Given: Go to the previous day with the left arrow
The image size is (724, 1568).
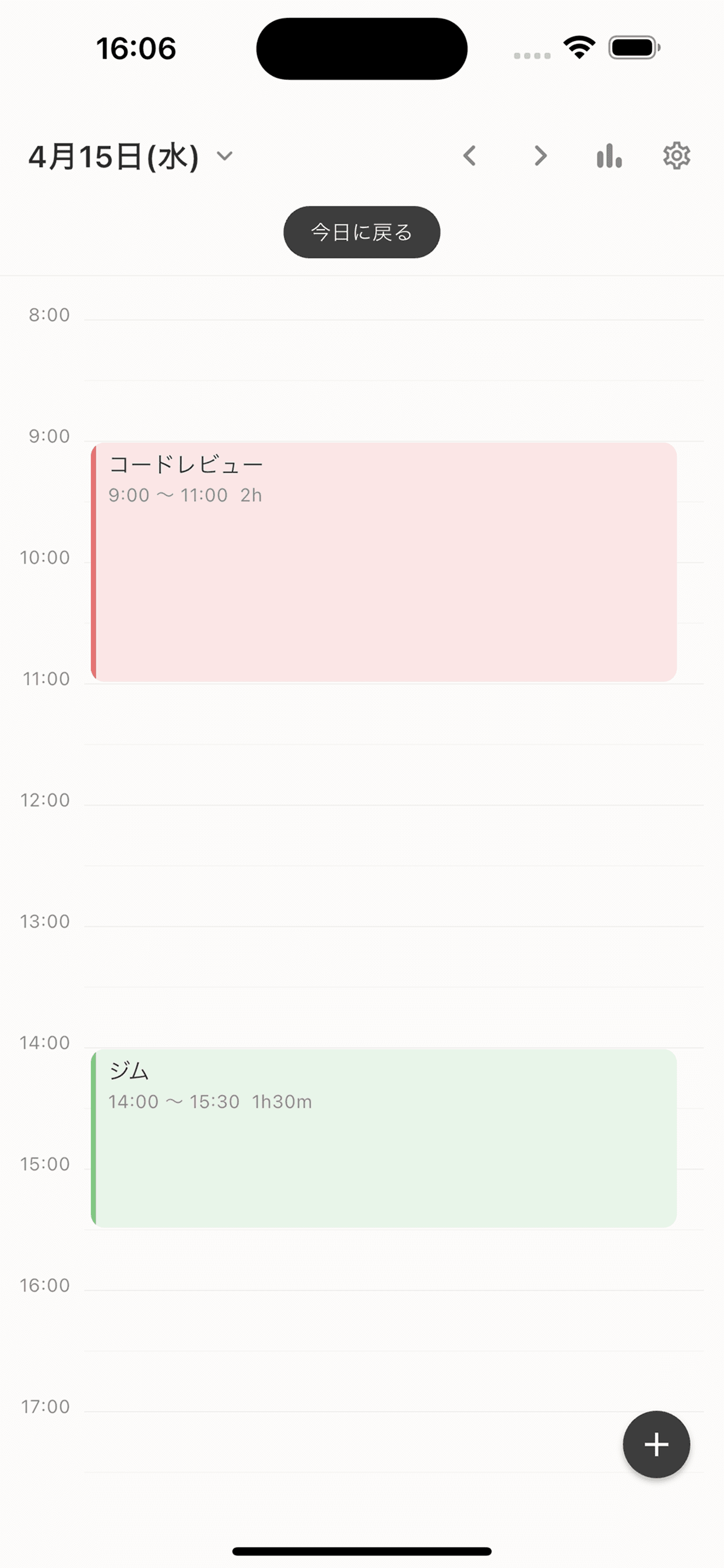Looking at the screenshot, I should (x=470, y=156).
